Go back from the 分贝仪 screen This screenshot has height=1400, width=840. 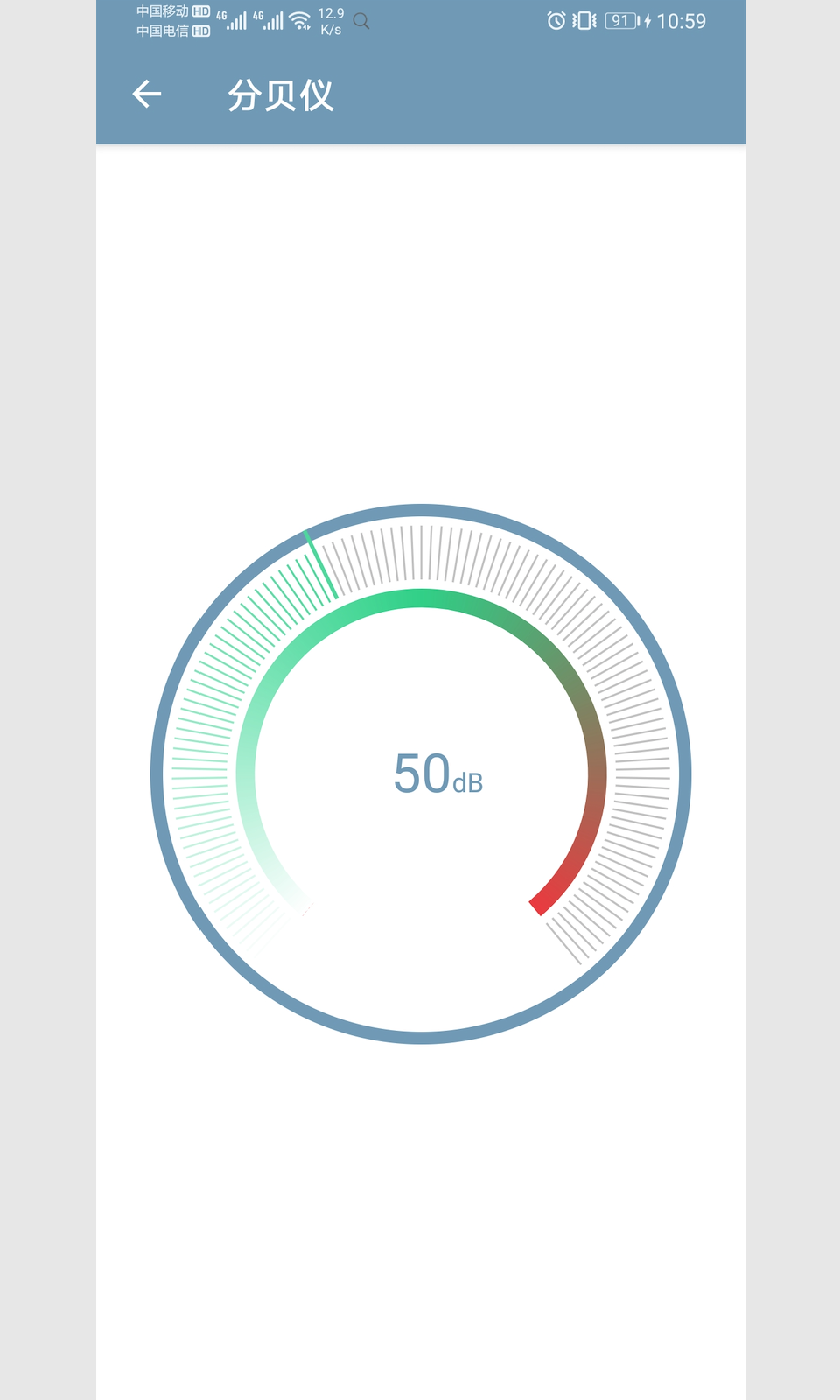pyautogui.click(x=147, y=94)
